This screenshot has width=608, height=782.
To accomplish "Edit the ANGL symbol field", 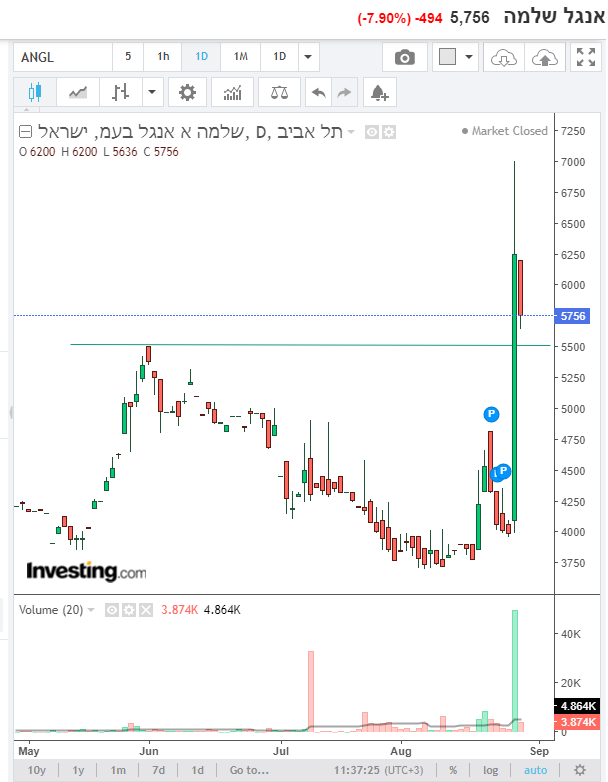I will [62, 57].
